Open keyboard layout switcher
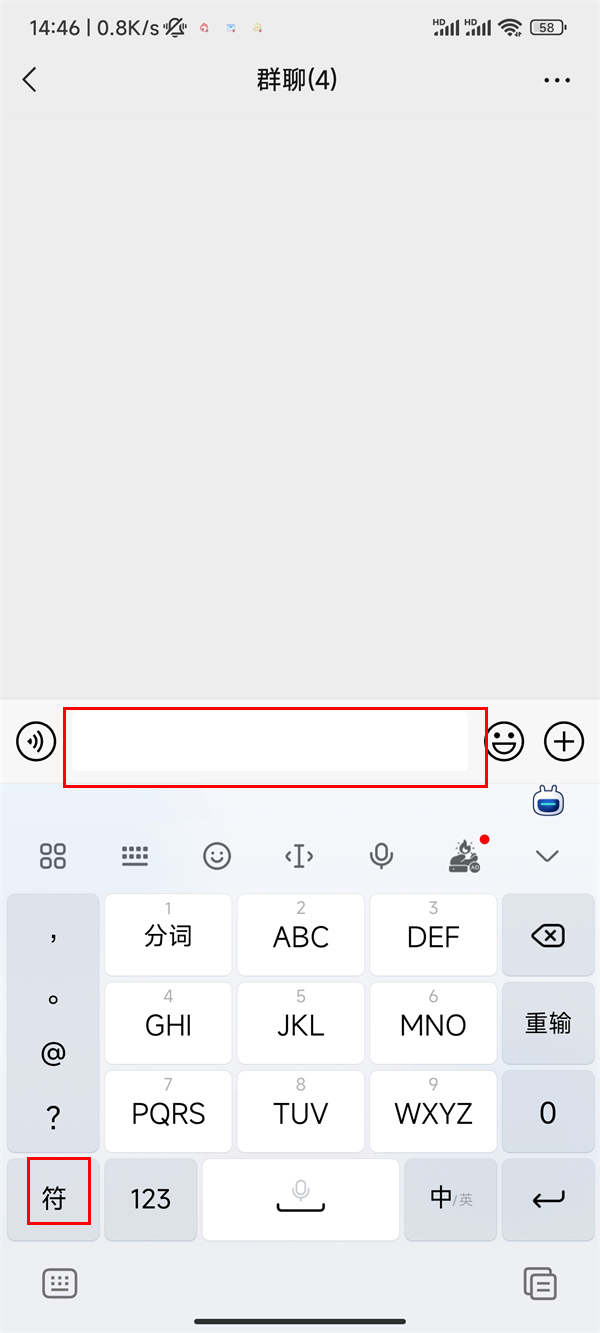 (x=135, y=856)
